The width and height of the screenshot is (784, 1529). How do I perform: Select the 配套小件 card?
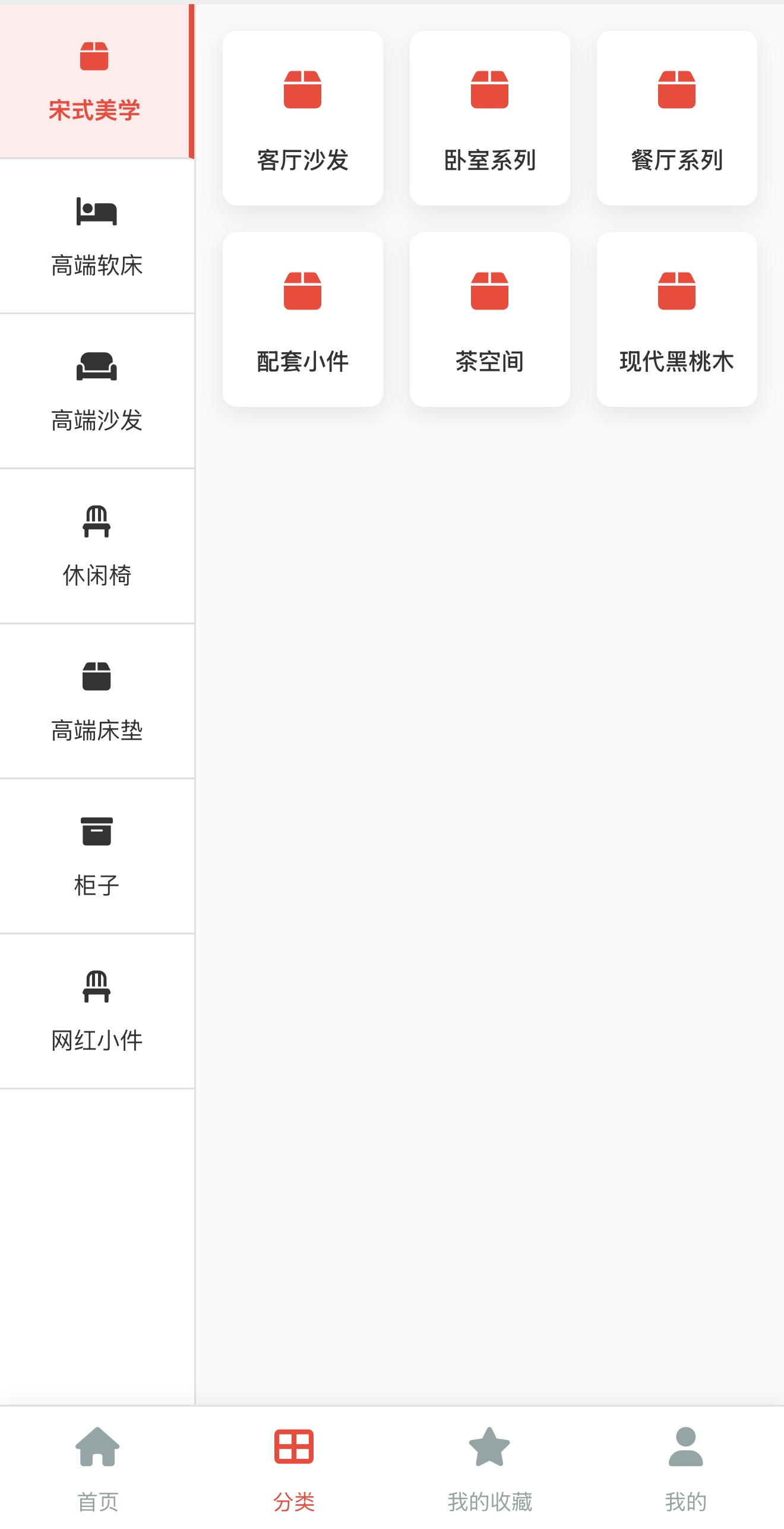pyautogui.click(x=303, y=321)
